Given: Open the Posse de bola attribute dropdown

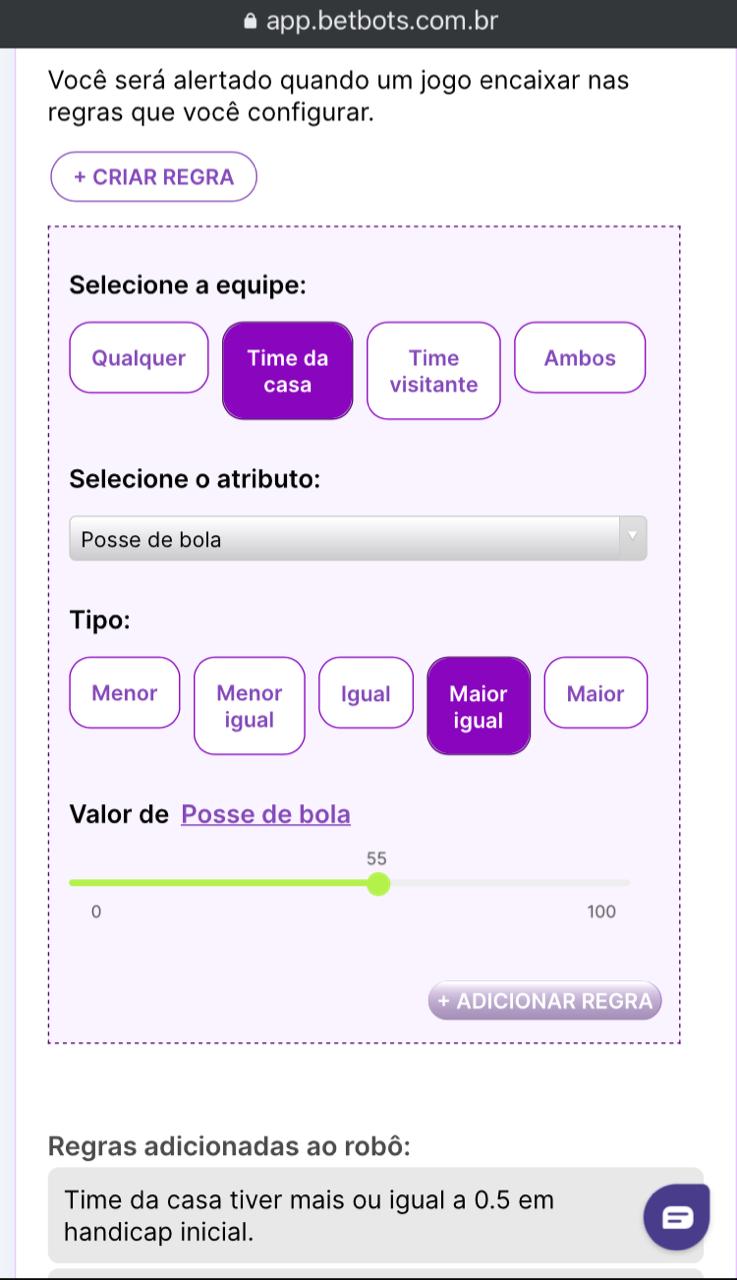Looking at the screenshot, I should pyautogui.click(x=358, y=539).
